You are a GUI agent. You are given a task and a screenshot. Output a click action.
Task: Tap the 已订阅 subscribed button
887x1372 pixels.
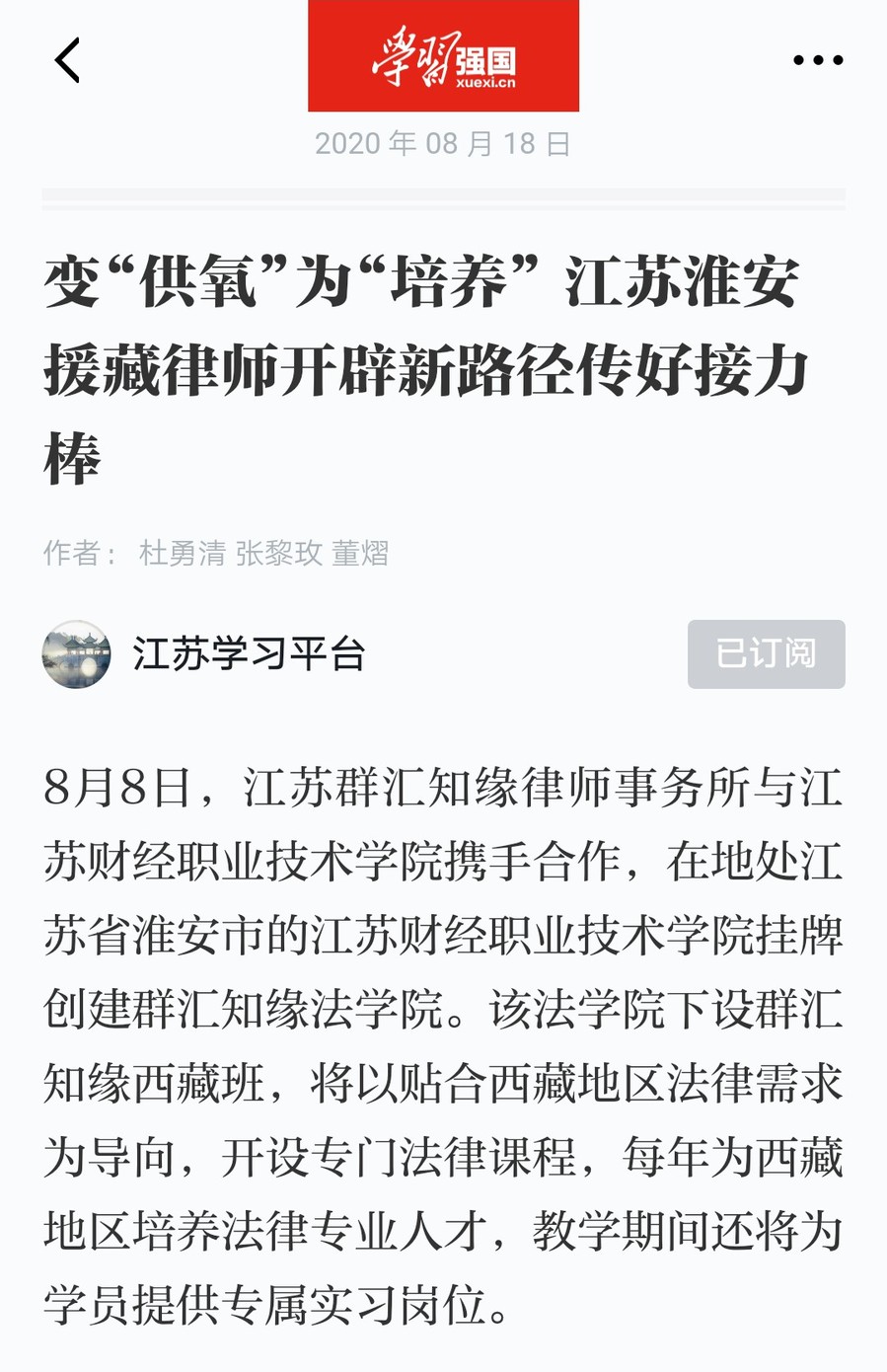tap(766, 653)
